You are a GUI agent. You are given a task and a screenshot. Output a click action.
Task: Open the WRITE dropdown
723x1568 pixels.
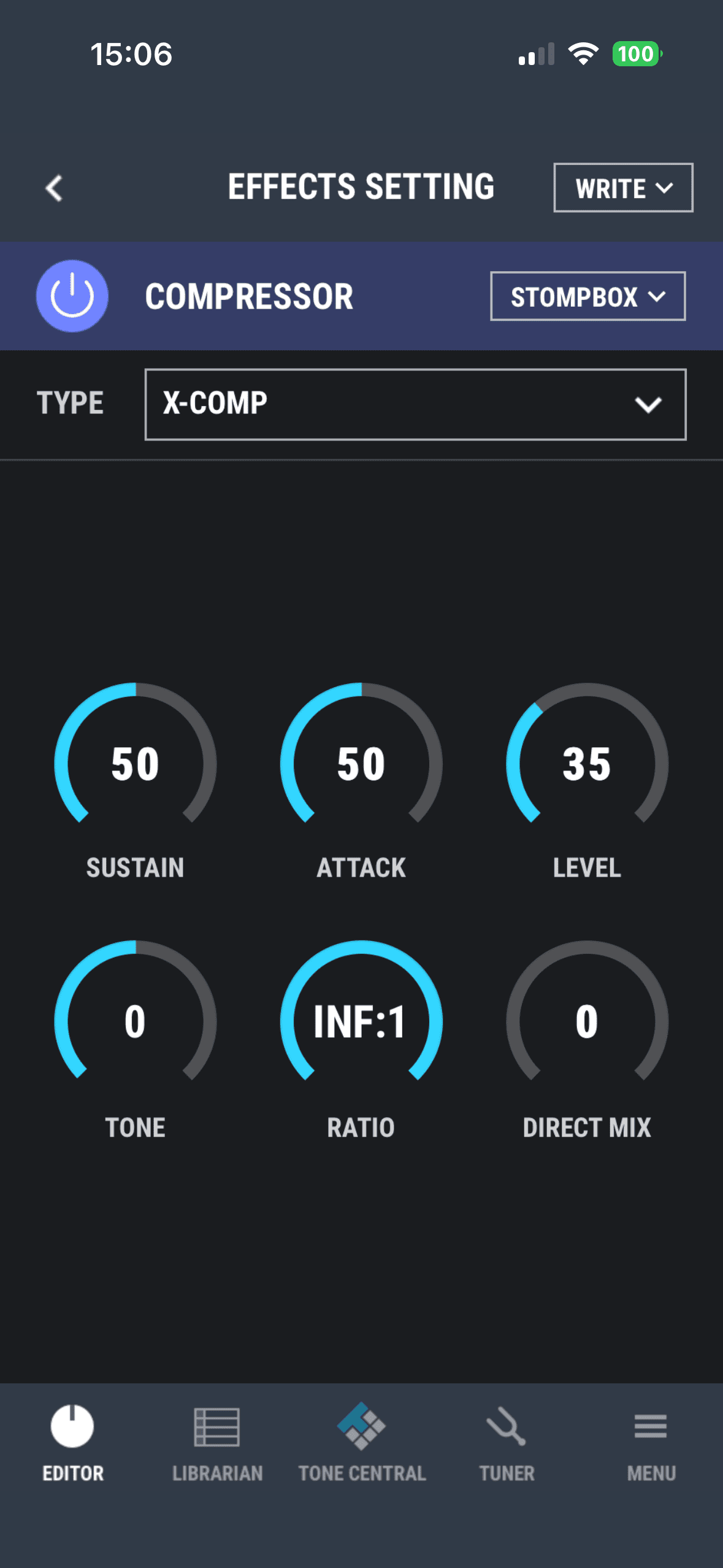point(623,188)
